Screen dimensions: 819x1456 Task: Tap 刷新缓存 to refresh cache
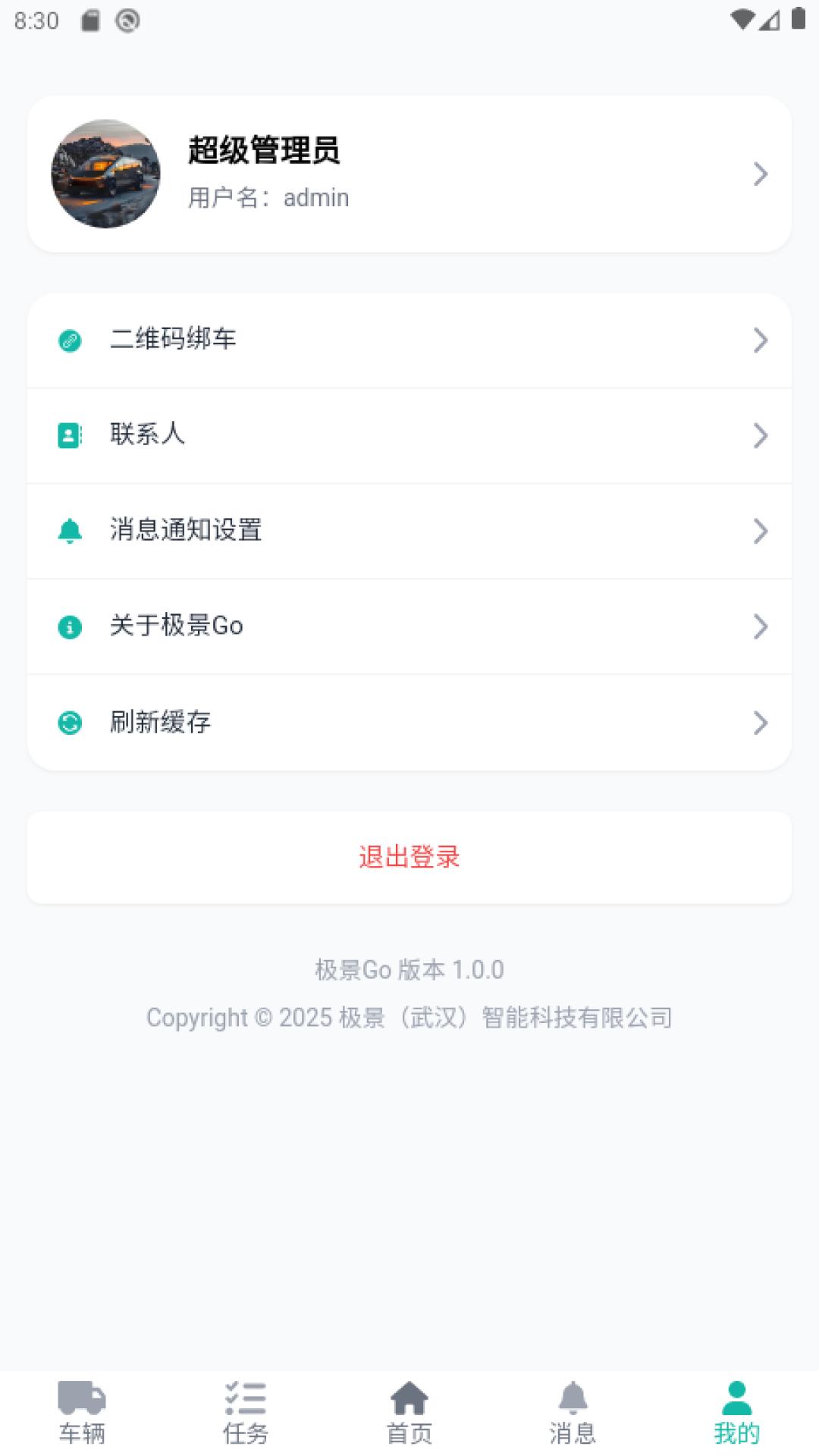[x=409, y=722]
